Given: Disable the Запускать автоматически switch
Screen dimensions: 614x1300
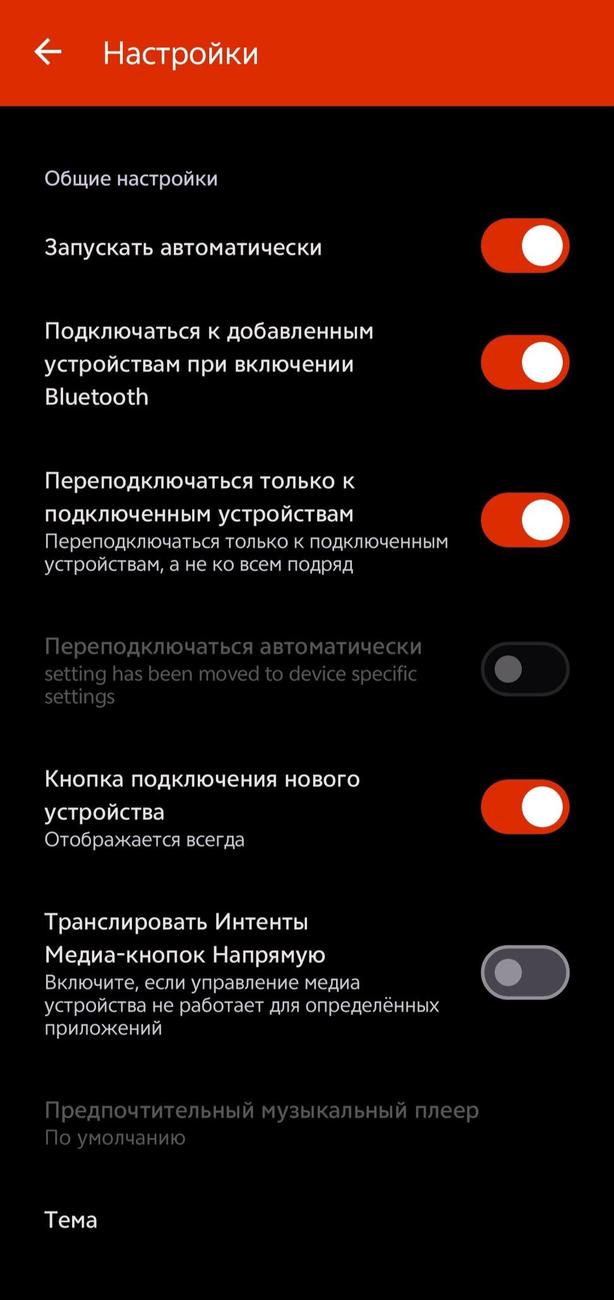Looking at the screenshot, I should (x=525, y=247).
